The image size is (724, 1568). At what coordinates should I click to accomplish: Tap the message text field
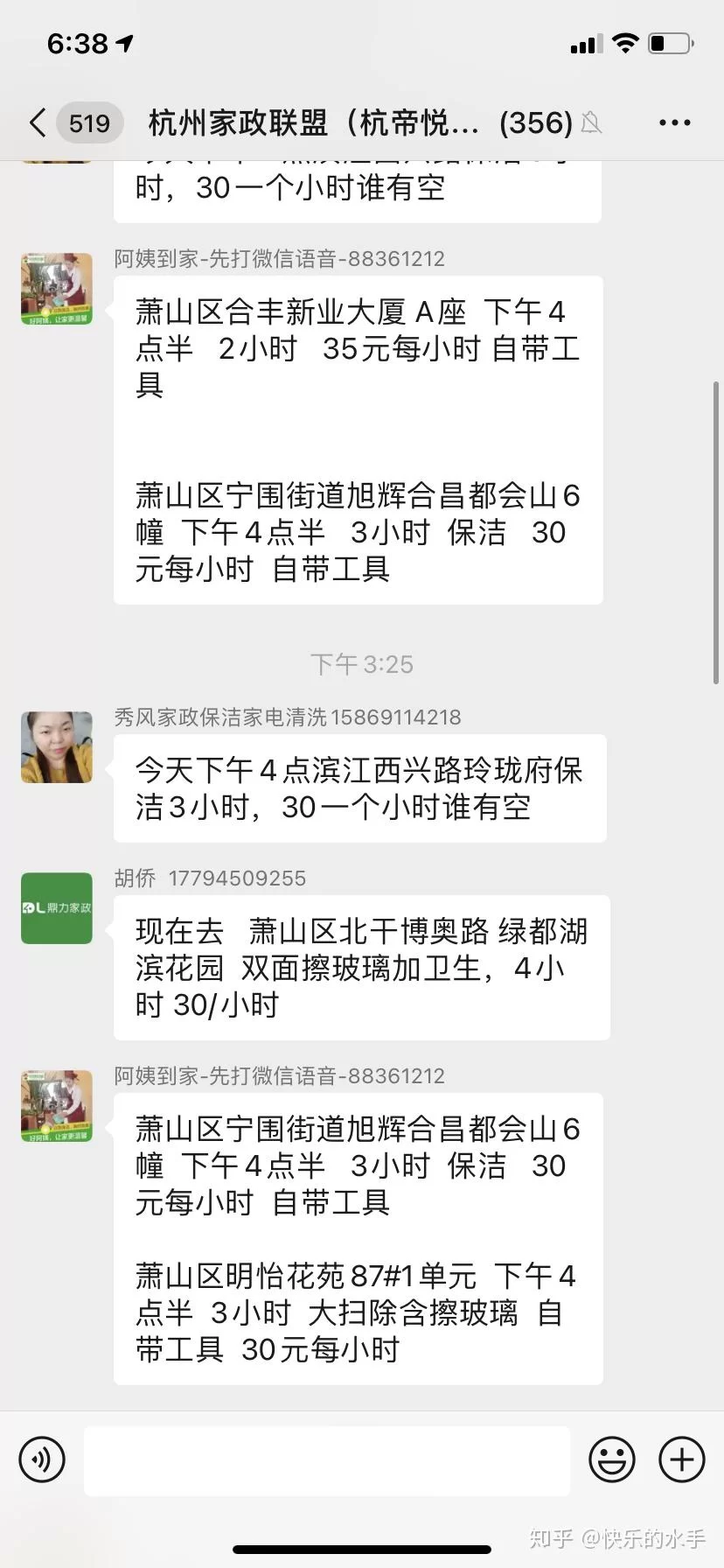pos(326,1459)
